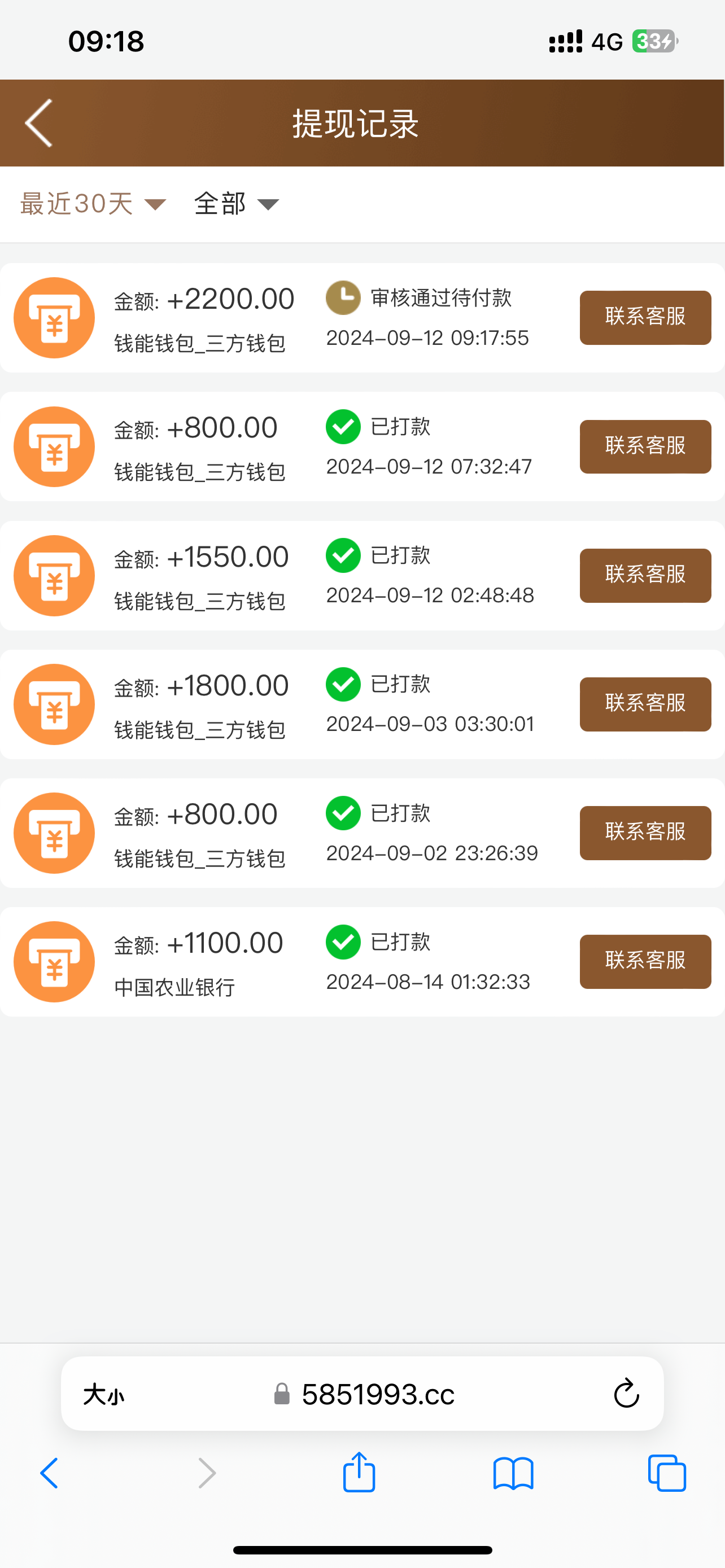725x1568 pixels.
Task: Edit the 5851993.cc address bar
Action: [377, 1394]
